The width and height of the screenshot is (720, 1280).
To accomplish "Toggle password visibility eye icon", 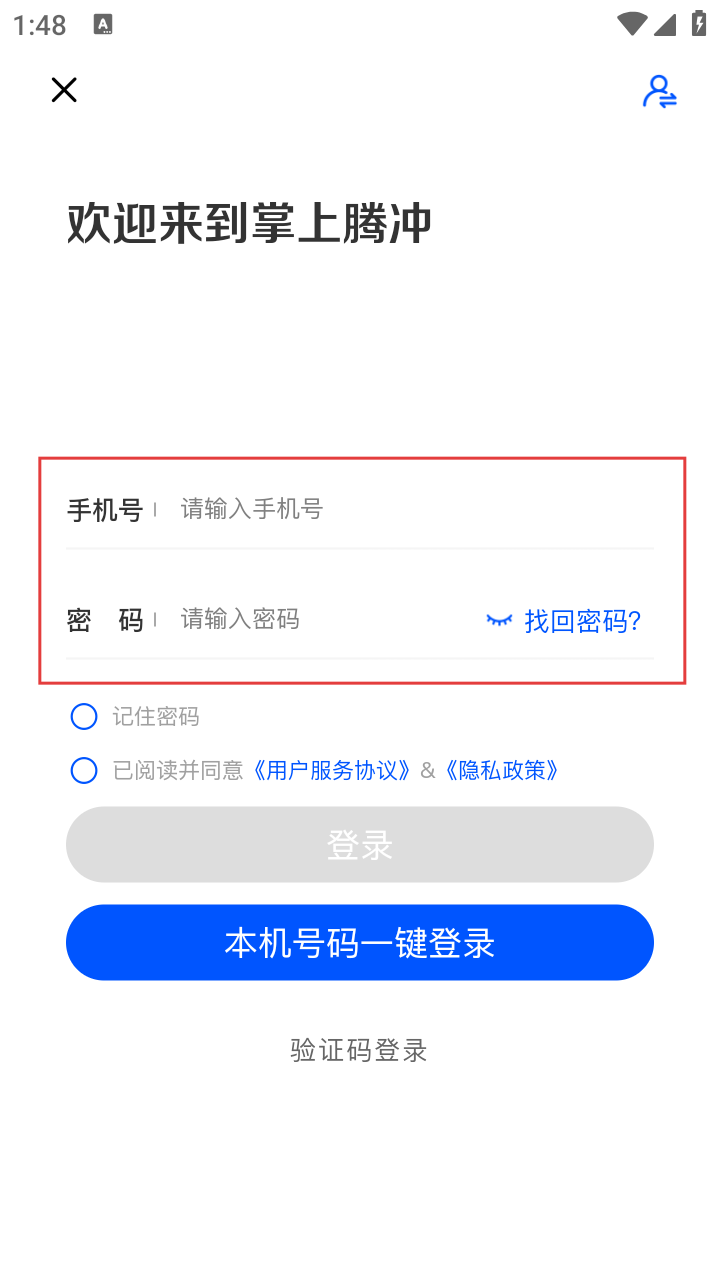I will 499,621.
